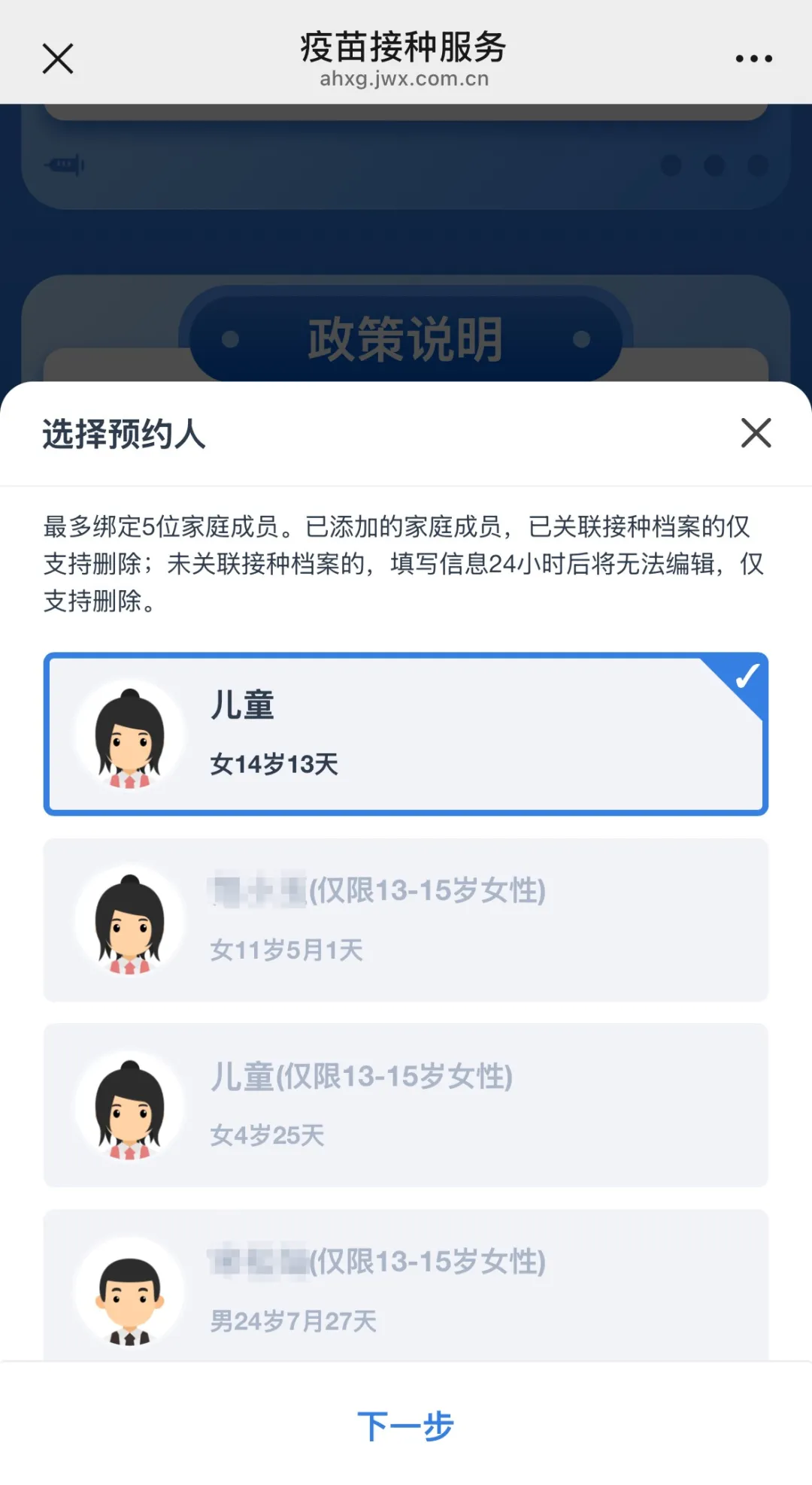Continue with the 下一步 button
The width and height of the screenshot is (812, 1485).
(x=405, y=1426)
